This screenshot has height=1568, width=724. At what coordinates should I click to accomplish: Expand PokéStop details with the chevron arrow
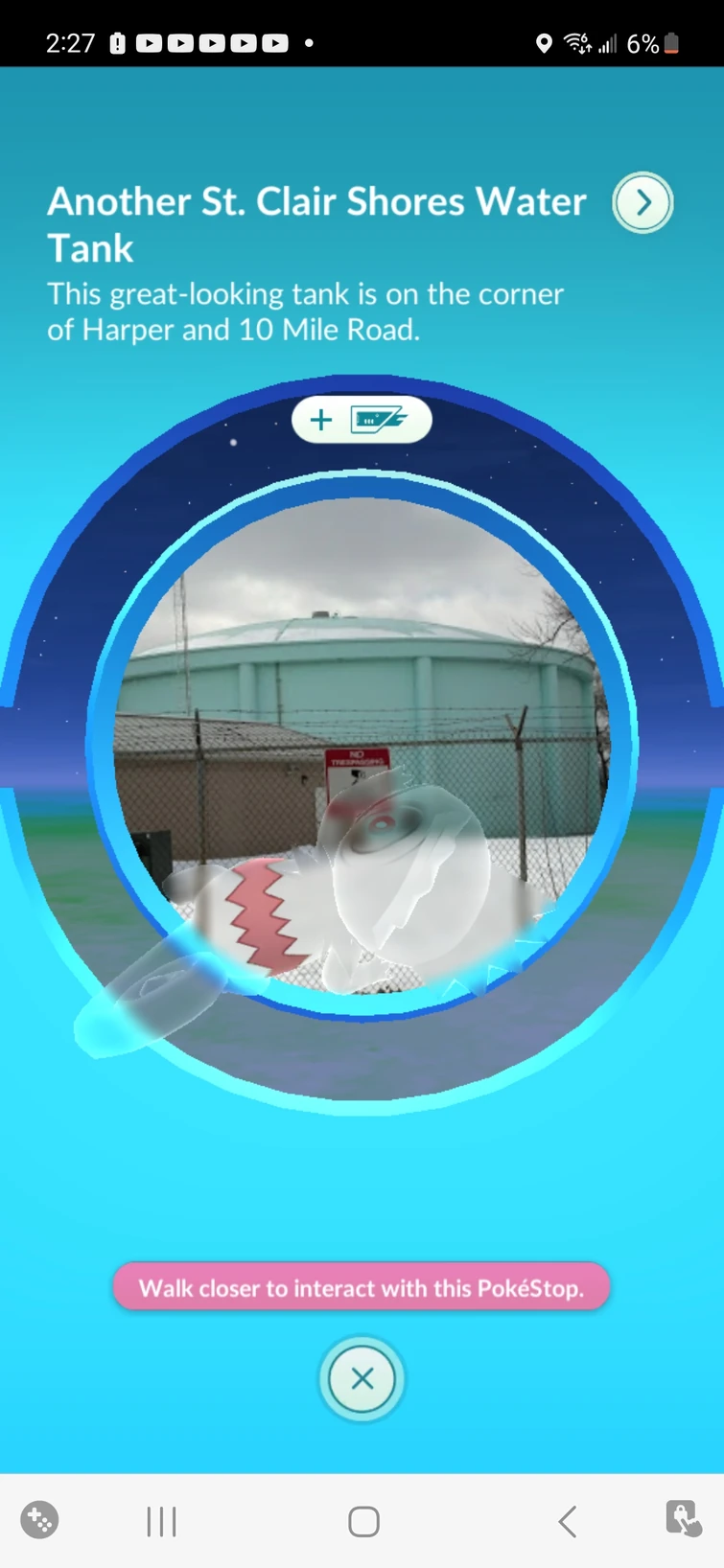642,202
